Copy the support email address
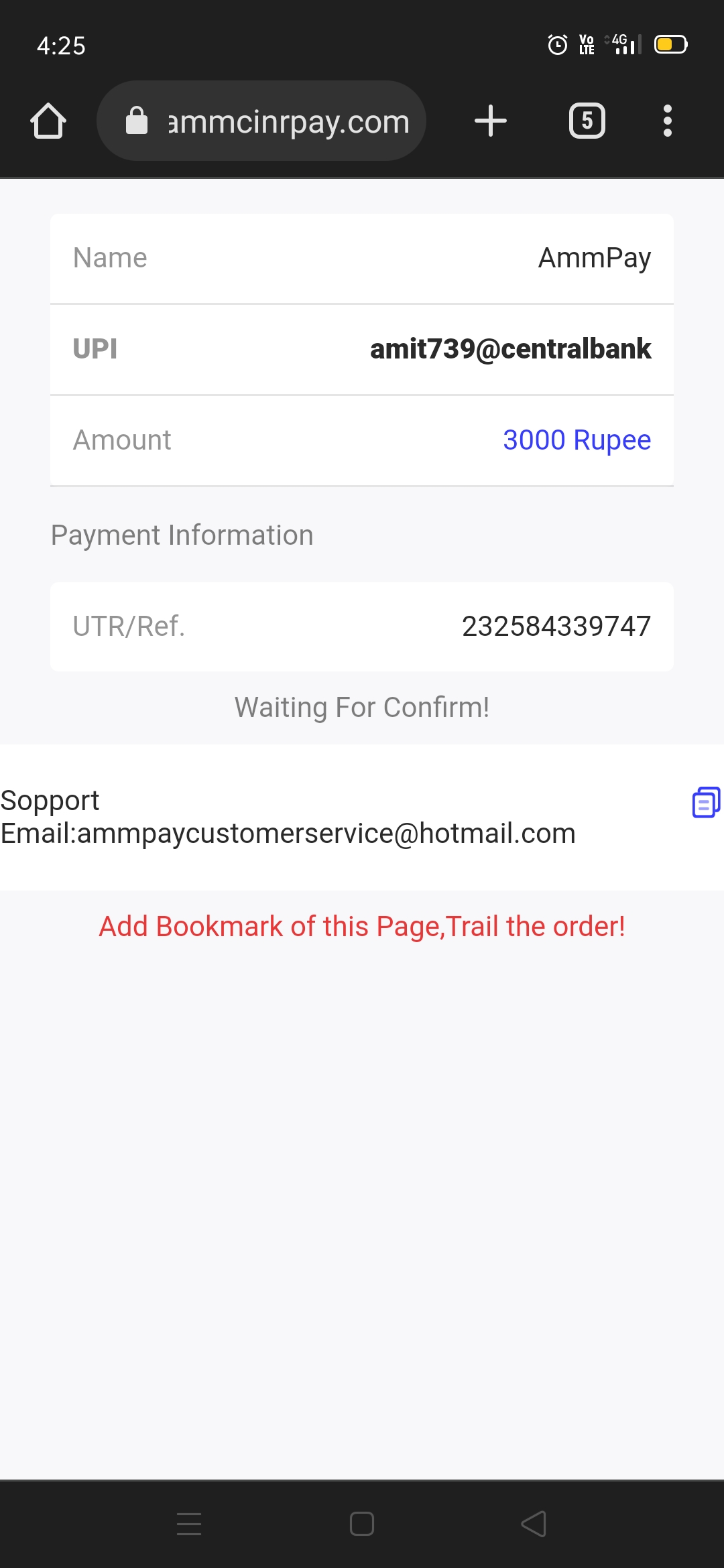 (x=705, y=802)
